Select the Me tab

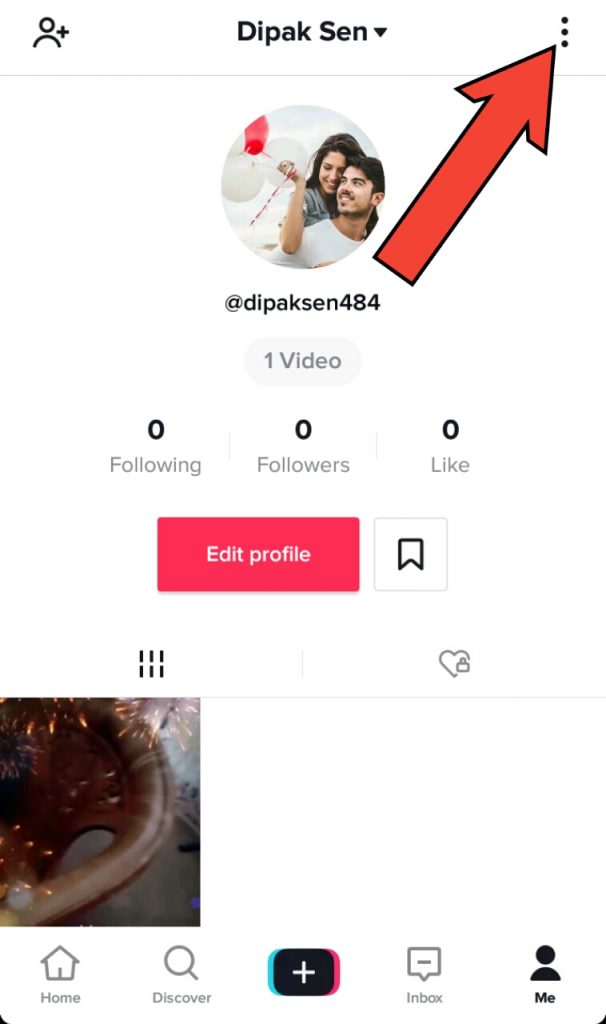(x=545, y=975)
